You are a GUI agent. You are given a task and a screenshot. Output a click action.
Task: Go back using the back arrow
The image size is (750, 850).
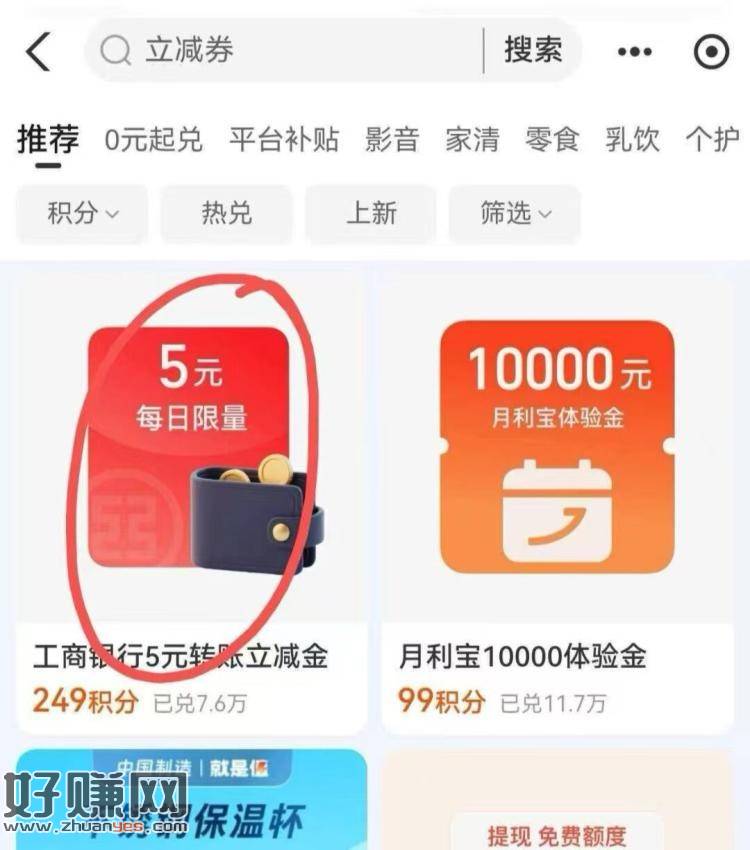point(38,52)
